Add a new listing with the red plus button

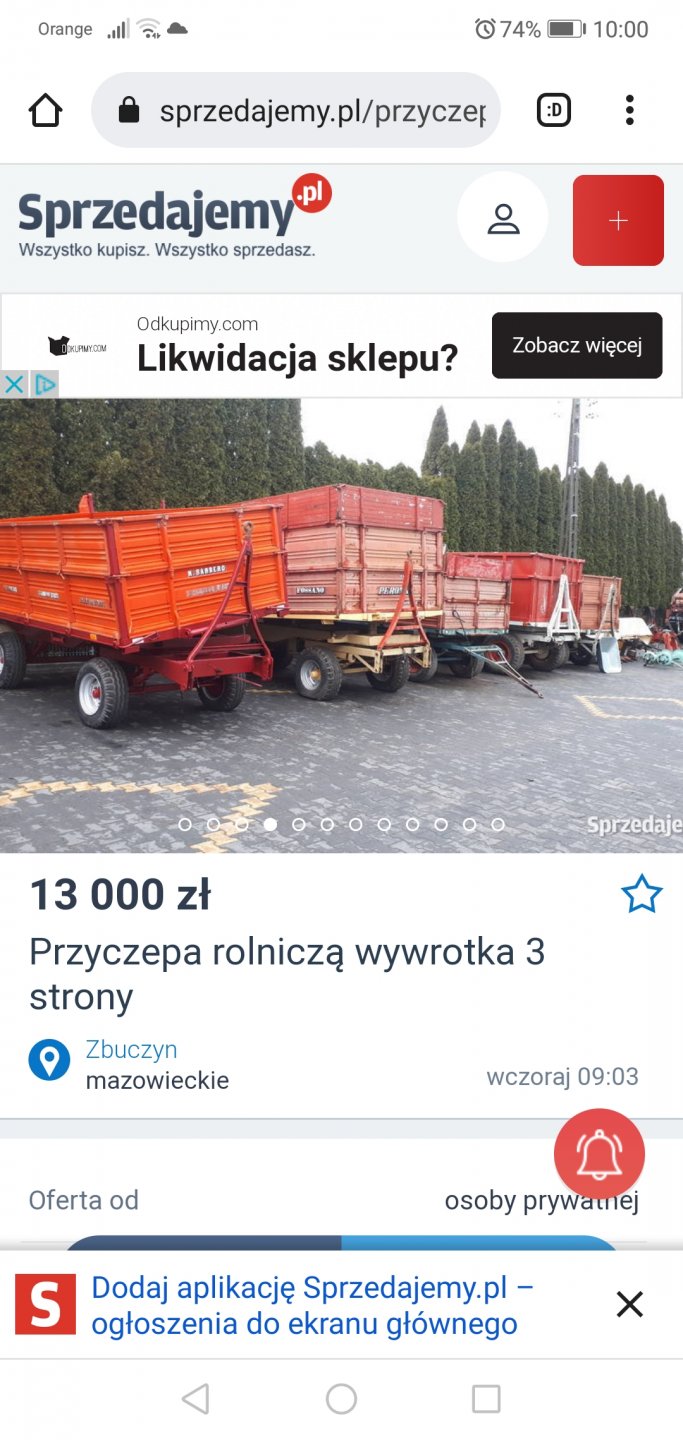[618, 220]
